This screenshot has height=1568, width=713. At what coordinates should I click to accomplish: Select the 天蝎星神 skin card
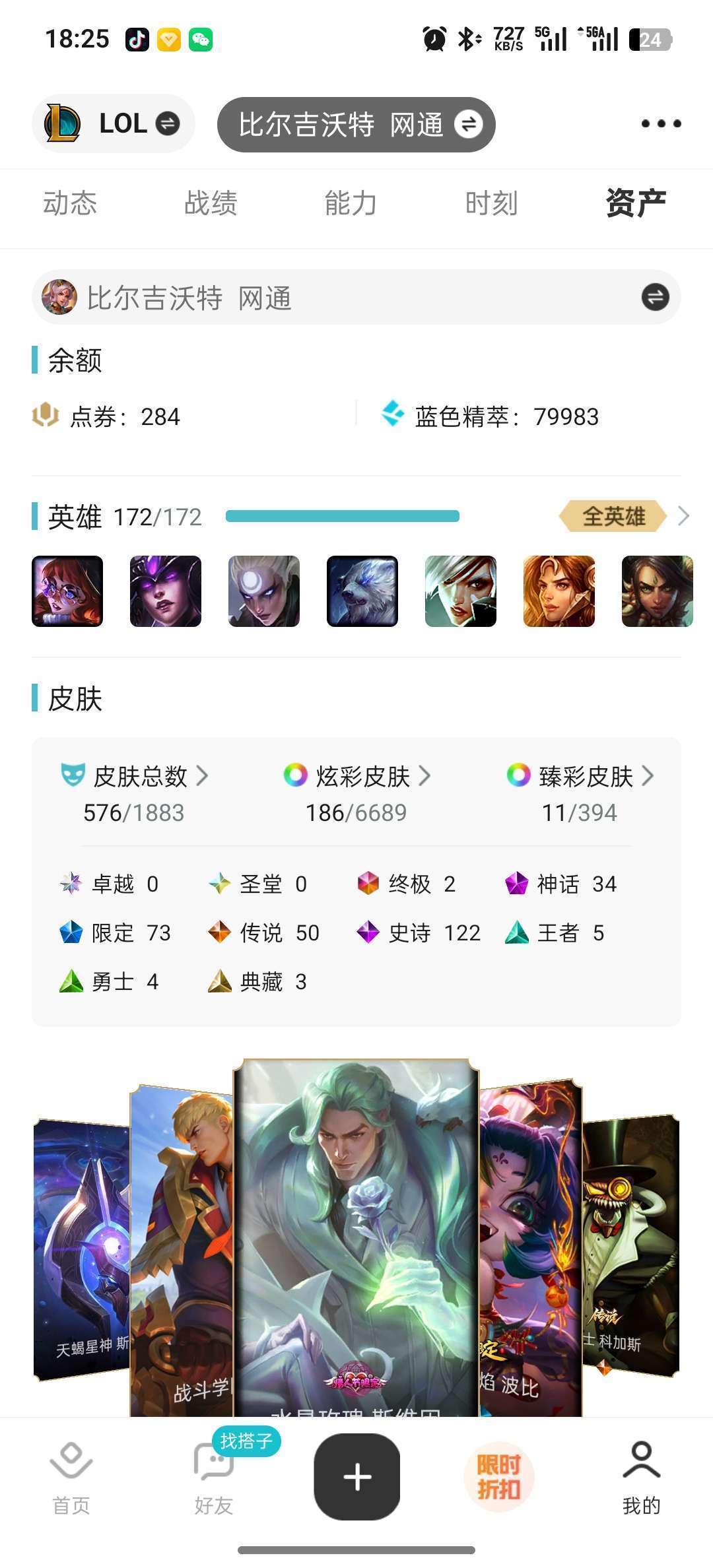pyautogui.click(x=81, y=1247)
